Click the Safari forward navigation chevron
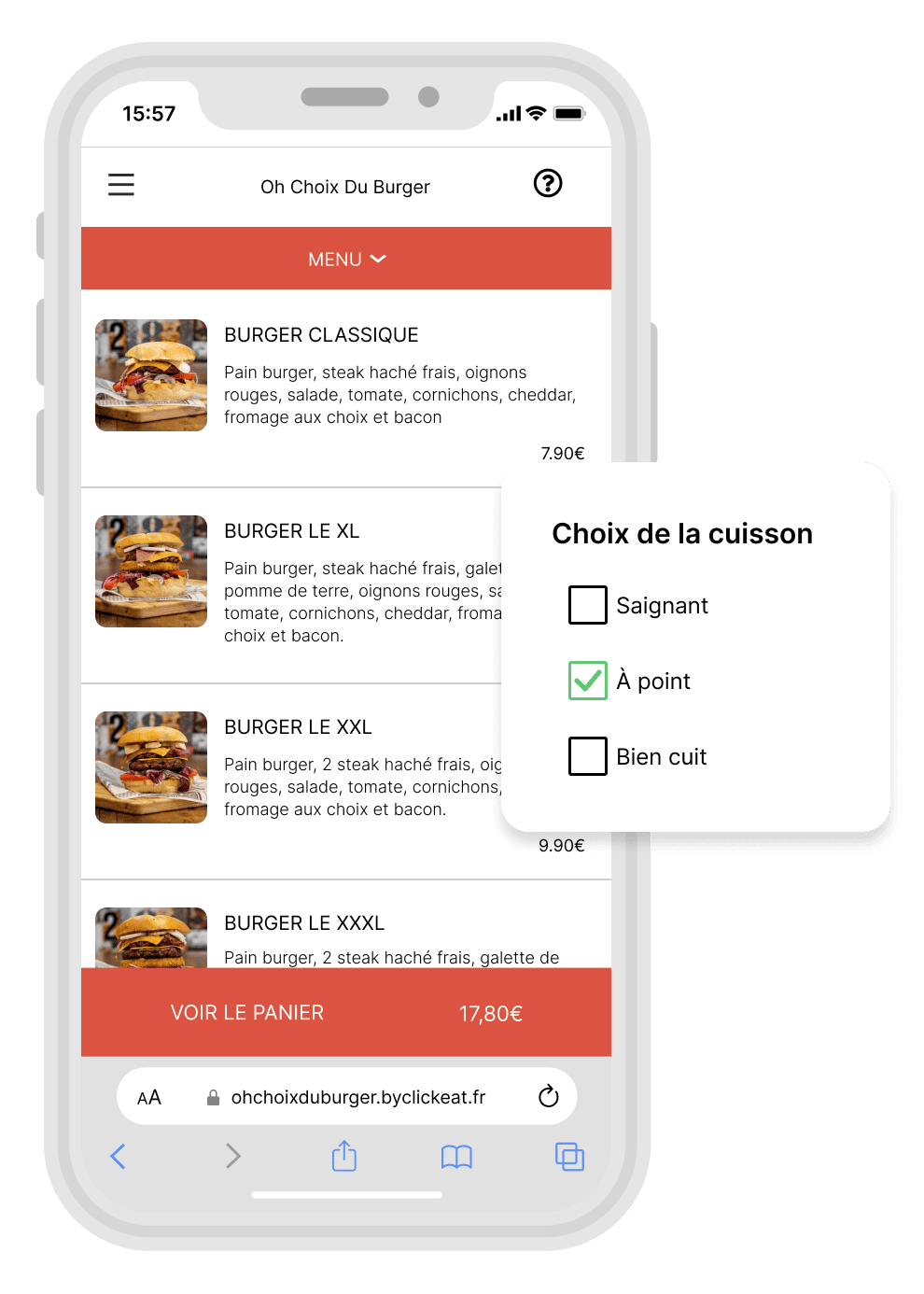The height and width of the screenshot is (1294, 924). point(232,1156)
